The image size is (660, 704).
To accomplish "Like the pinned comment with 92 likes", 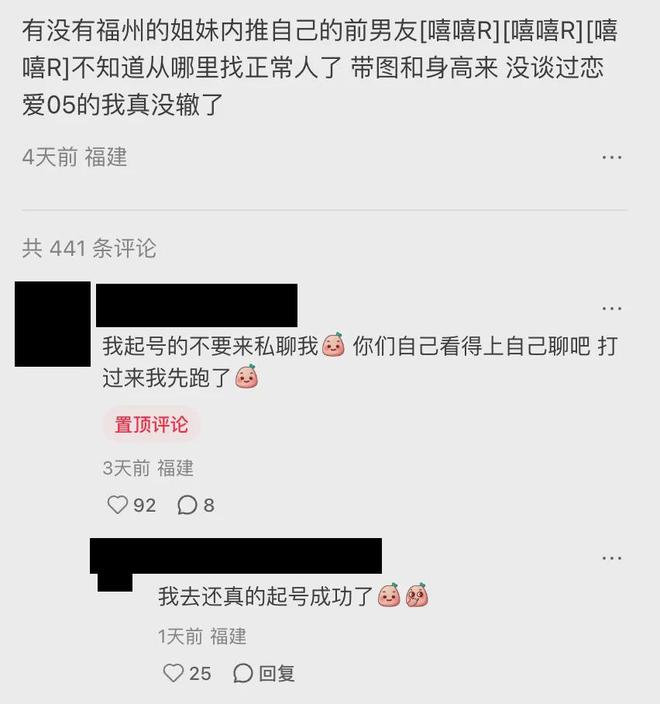I will coord(118,505).
